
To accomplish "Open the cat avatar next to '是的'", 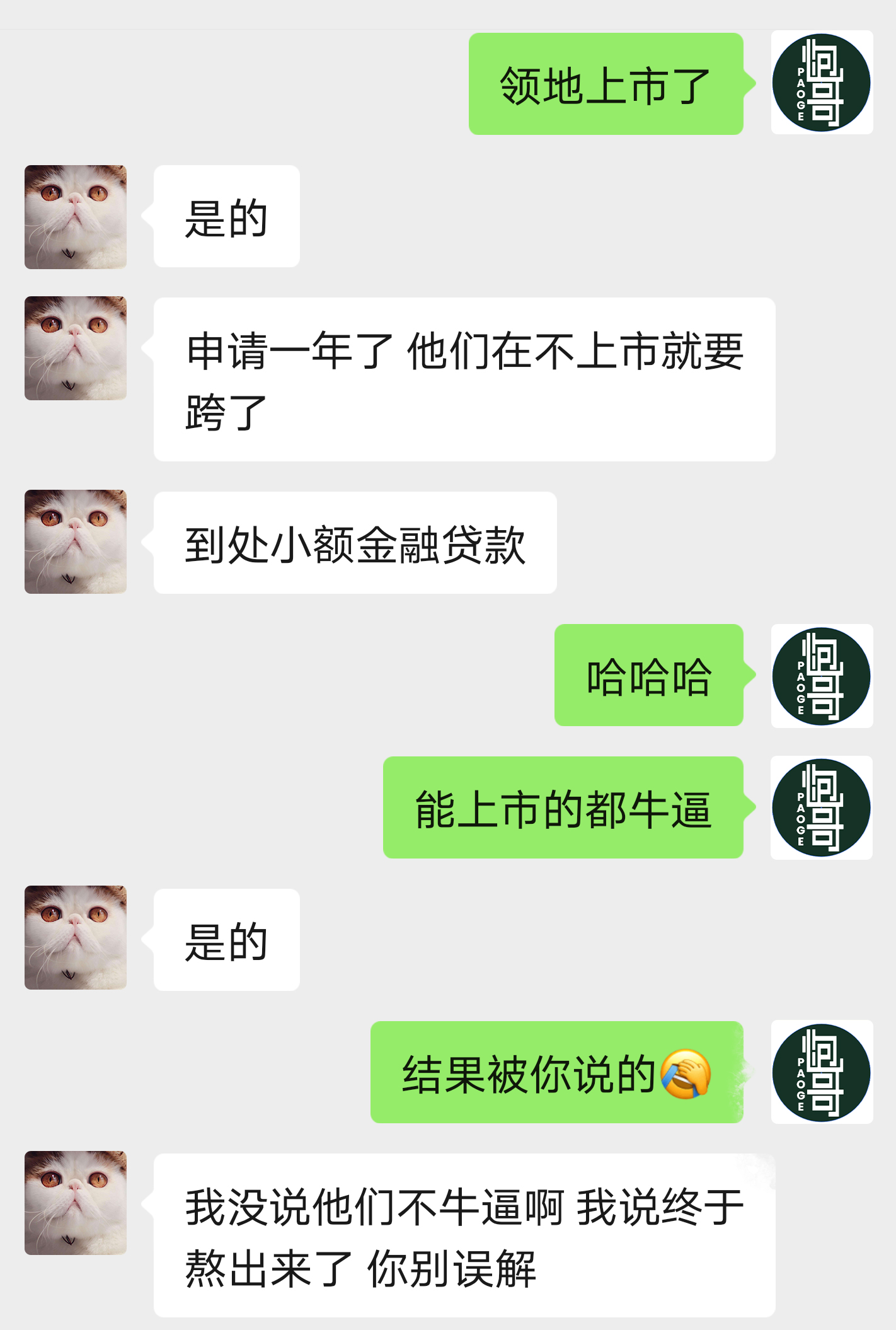I will (75, 216).
